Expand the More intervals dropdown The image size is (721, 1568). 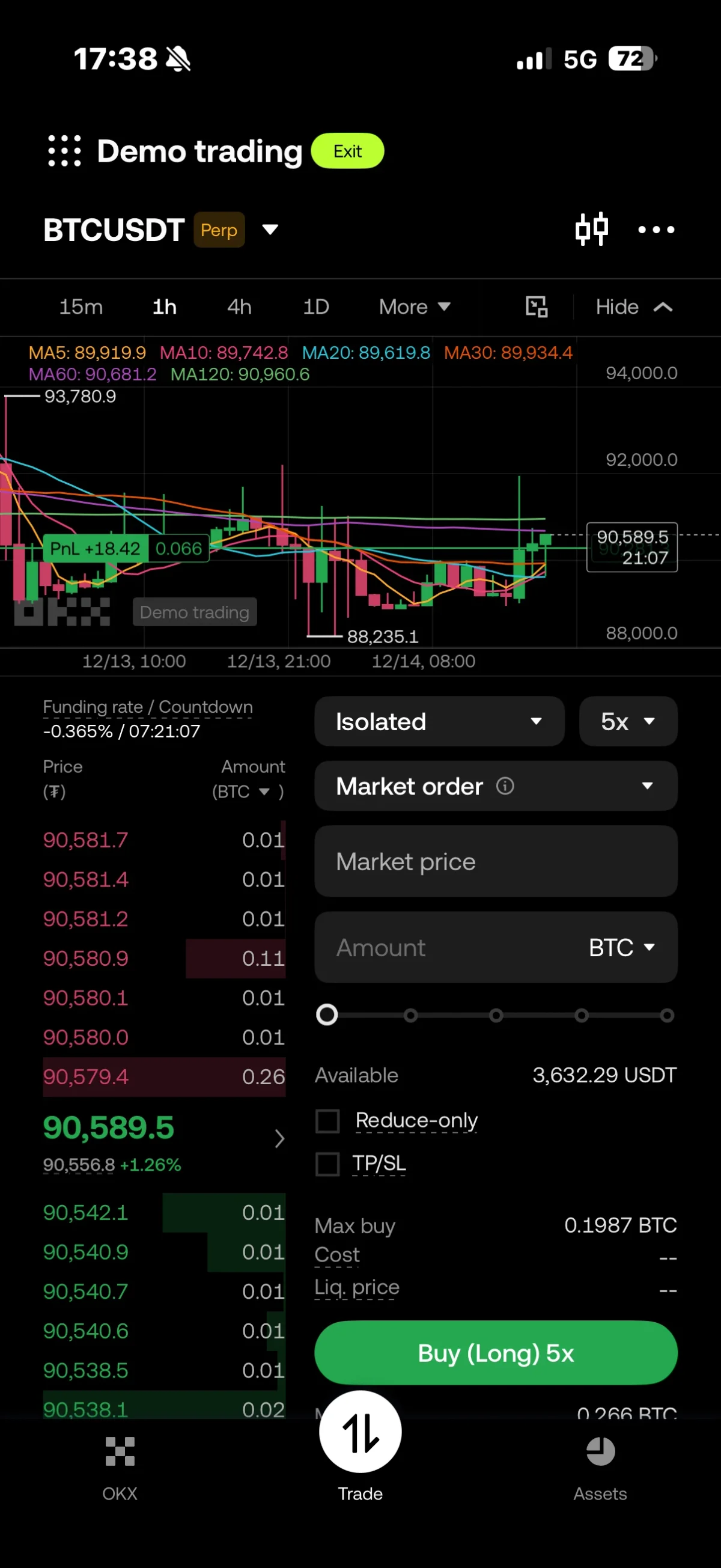(x=415, y=307)
